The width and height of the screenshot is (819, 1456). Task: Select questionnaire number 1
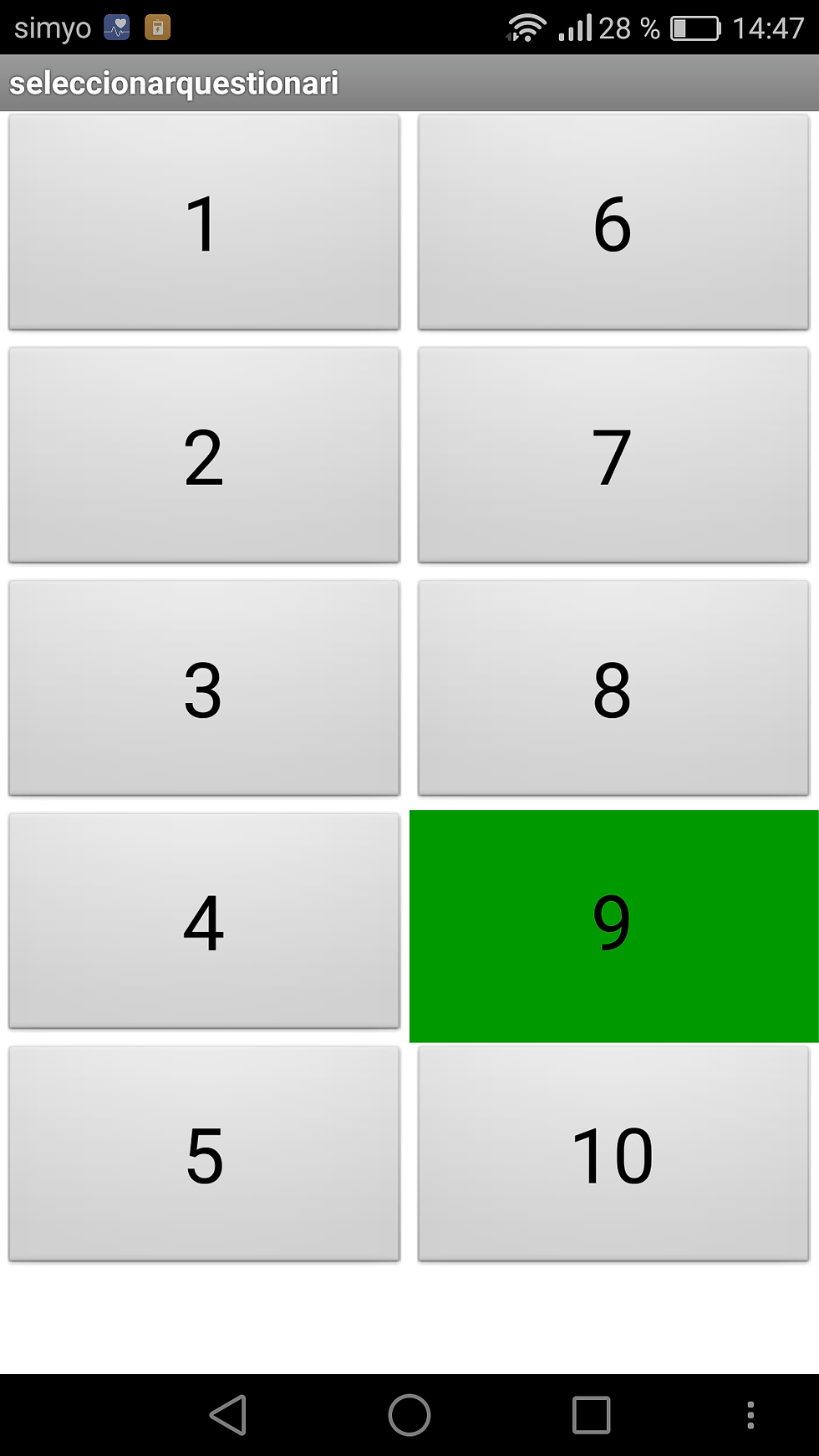click(205, 222)
